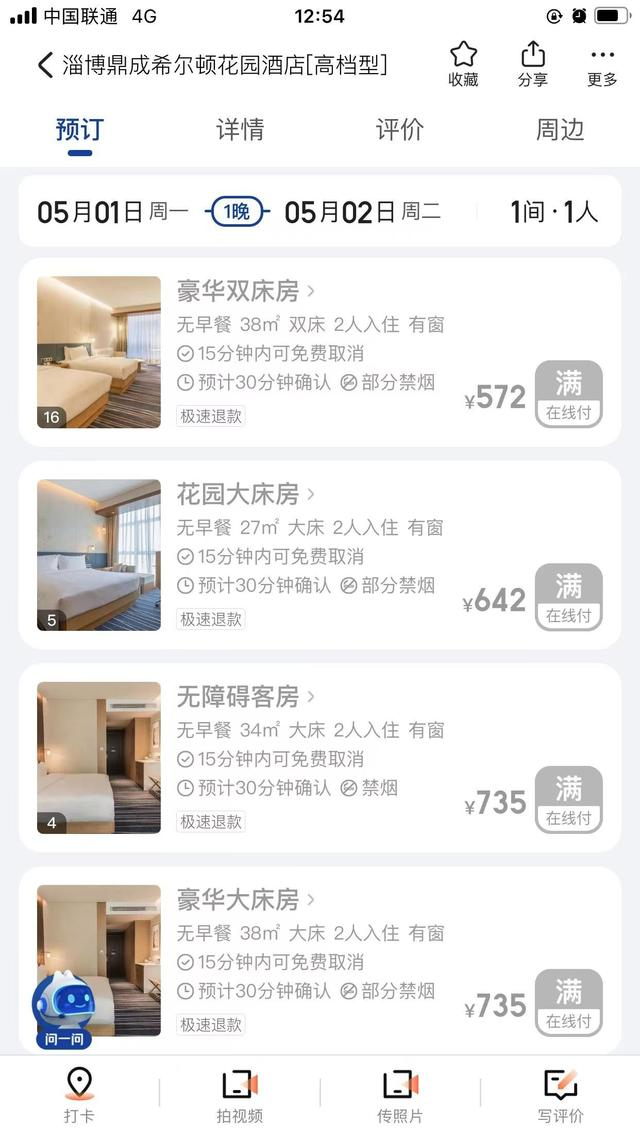Viewport: 640px width, 1138px height.
Task: Open 豪华大床房 room details
Action: coord(246,899)
